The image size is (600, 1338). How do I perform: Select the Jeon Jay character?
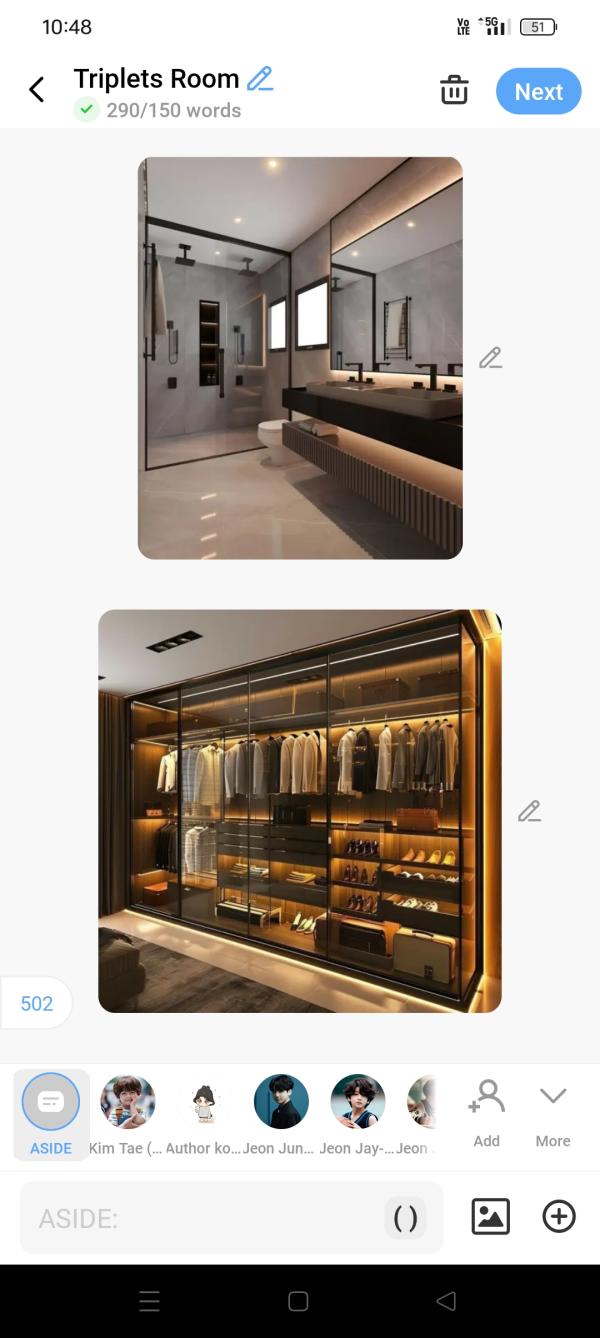[x=358, y=1112]
